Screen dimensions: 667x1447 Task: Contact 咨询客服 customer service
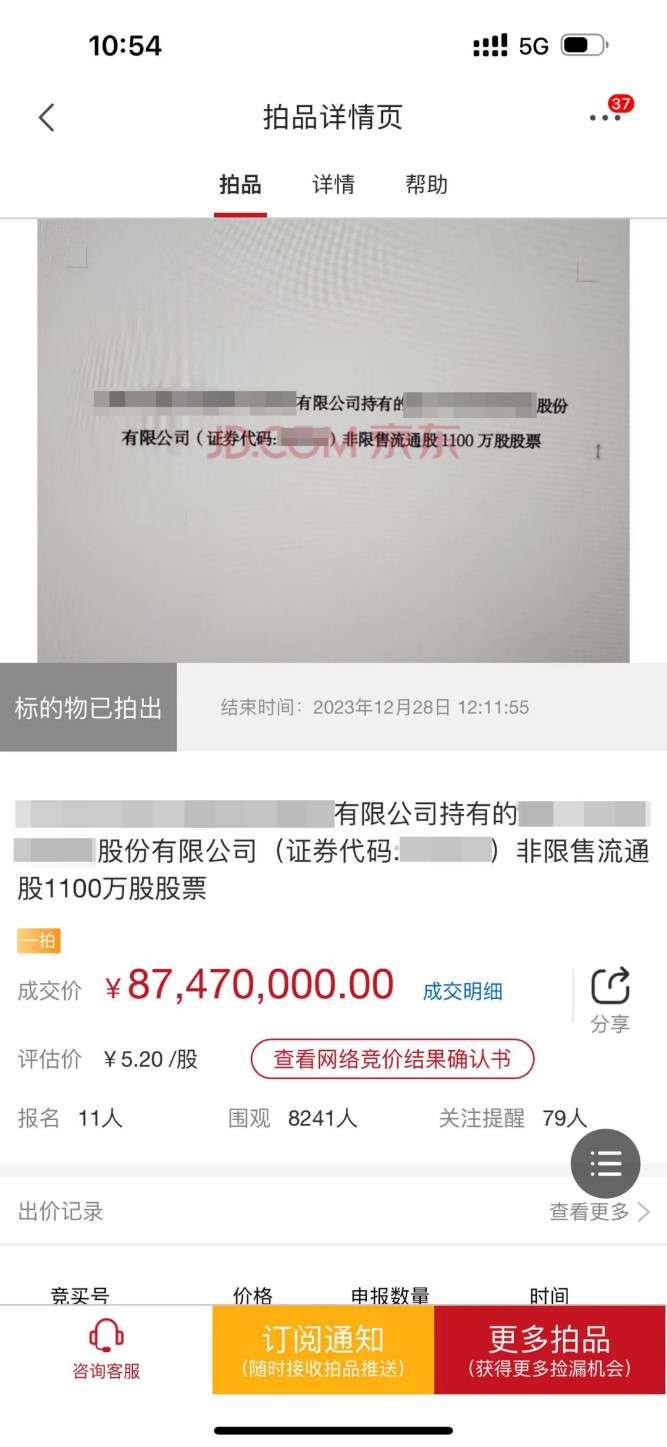click(x=106, y=1349)
